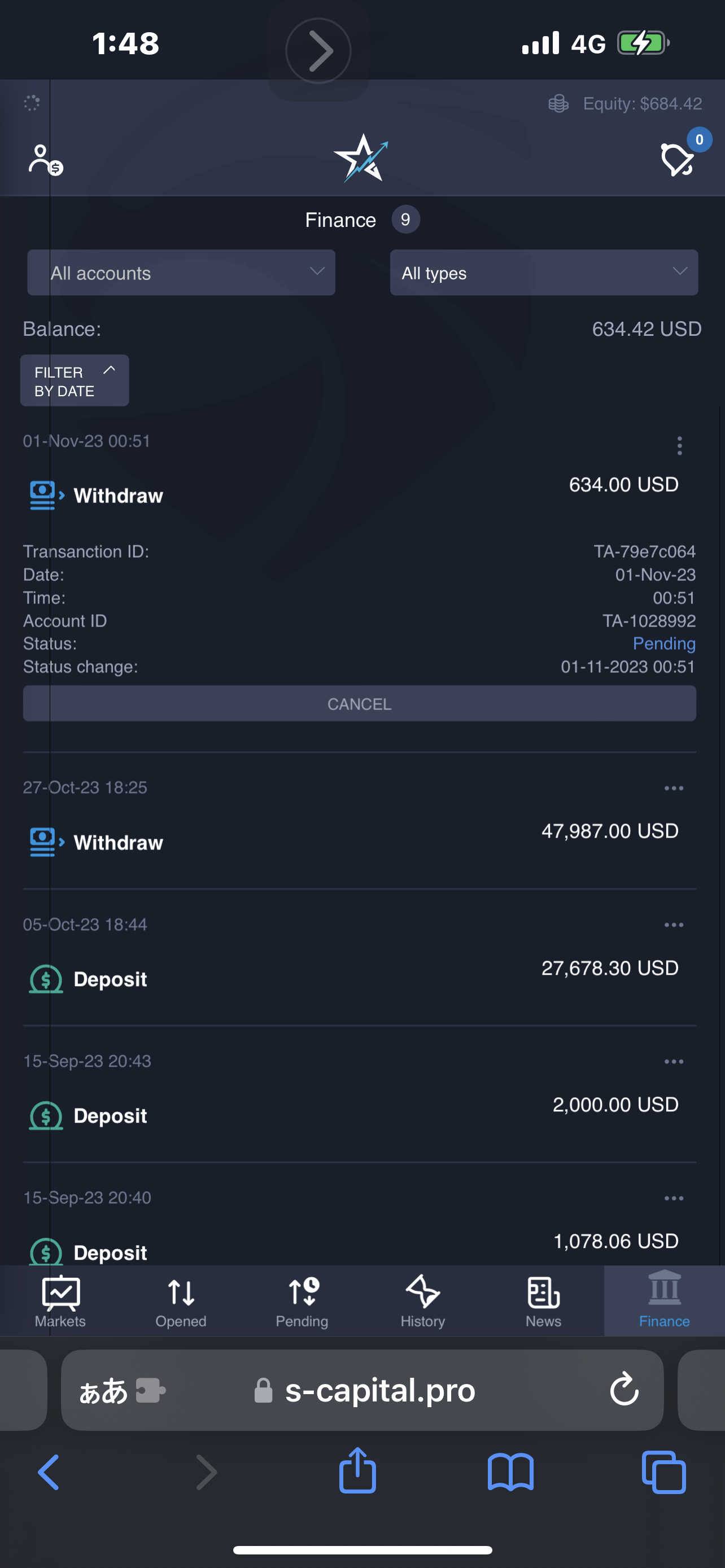This screenshot has height=1568, width=725.
Task: Expand details of 2,000.00 USD deposit
Action: click(674, 1062)
